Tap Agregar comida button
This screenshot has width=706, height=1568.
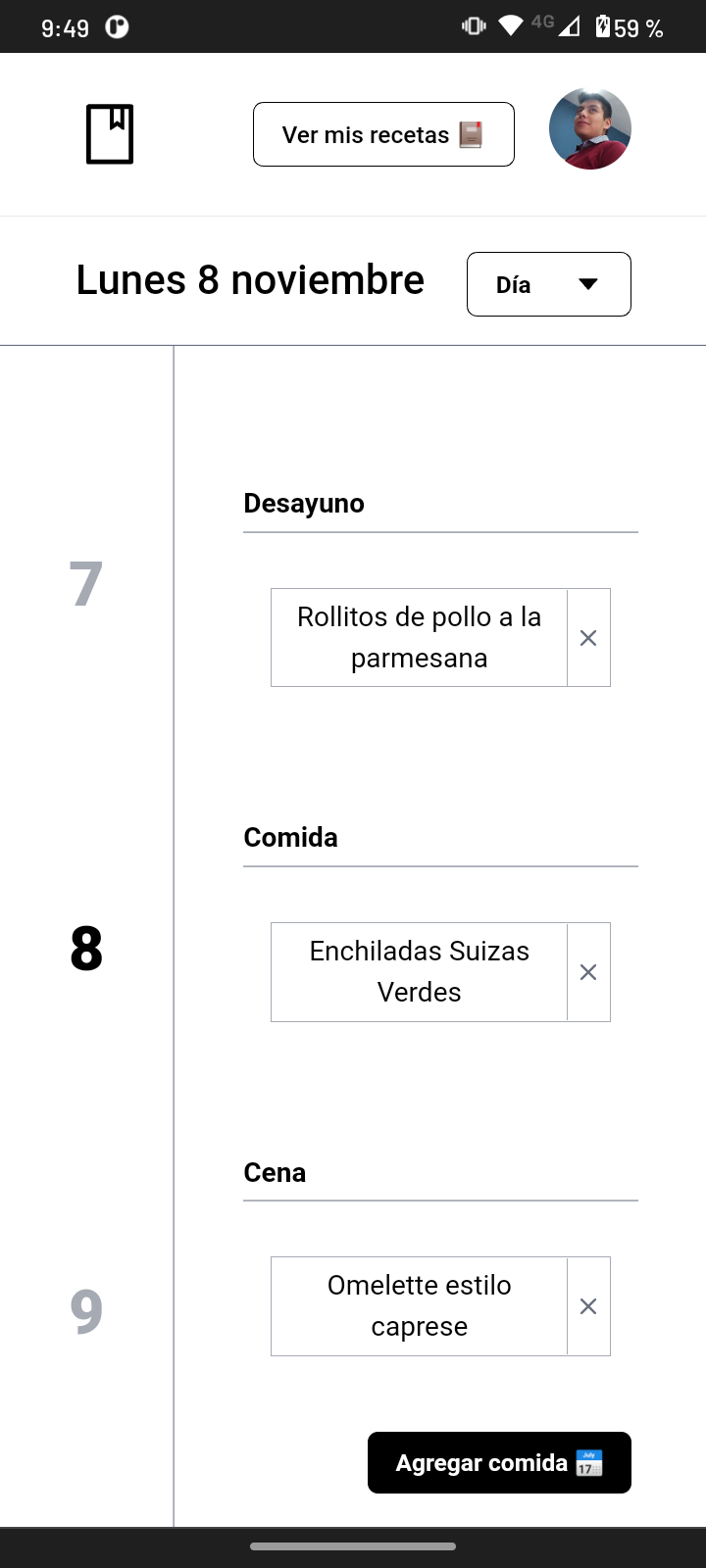click(x=499, y=1462)
